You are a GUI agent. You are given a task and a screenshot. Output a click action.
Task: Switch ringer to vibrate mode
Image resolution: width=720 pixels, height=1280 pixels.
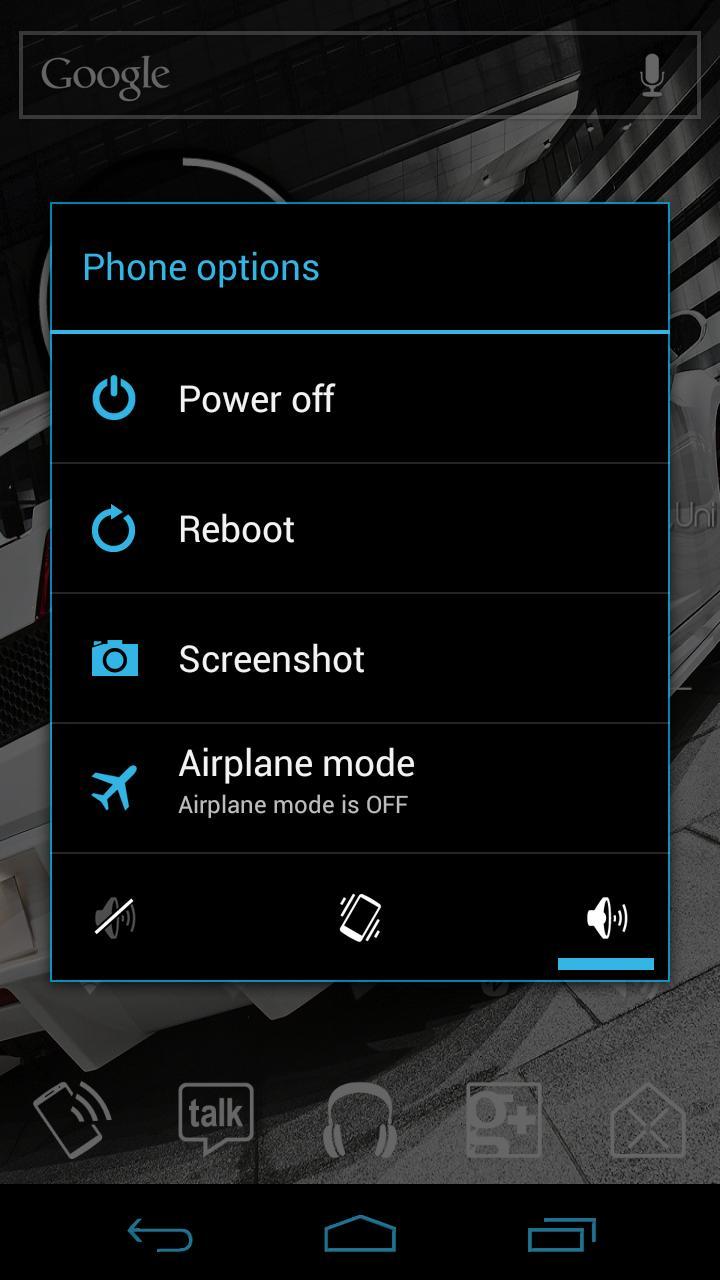360,916
